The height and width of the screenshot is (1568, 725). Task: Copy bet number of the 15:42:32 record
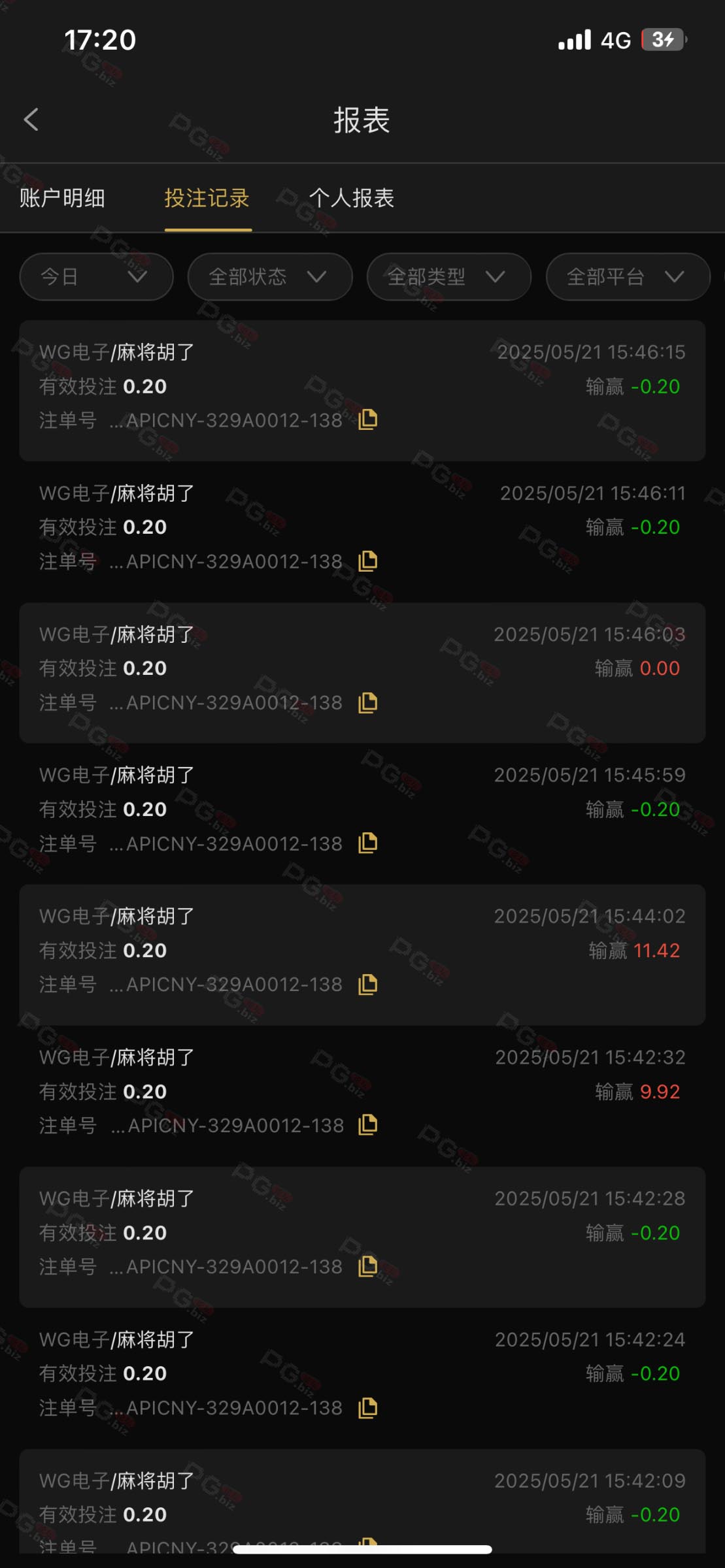click(x=368, y=1124)
